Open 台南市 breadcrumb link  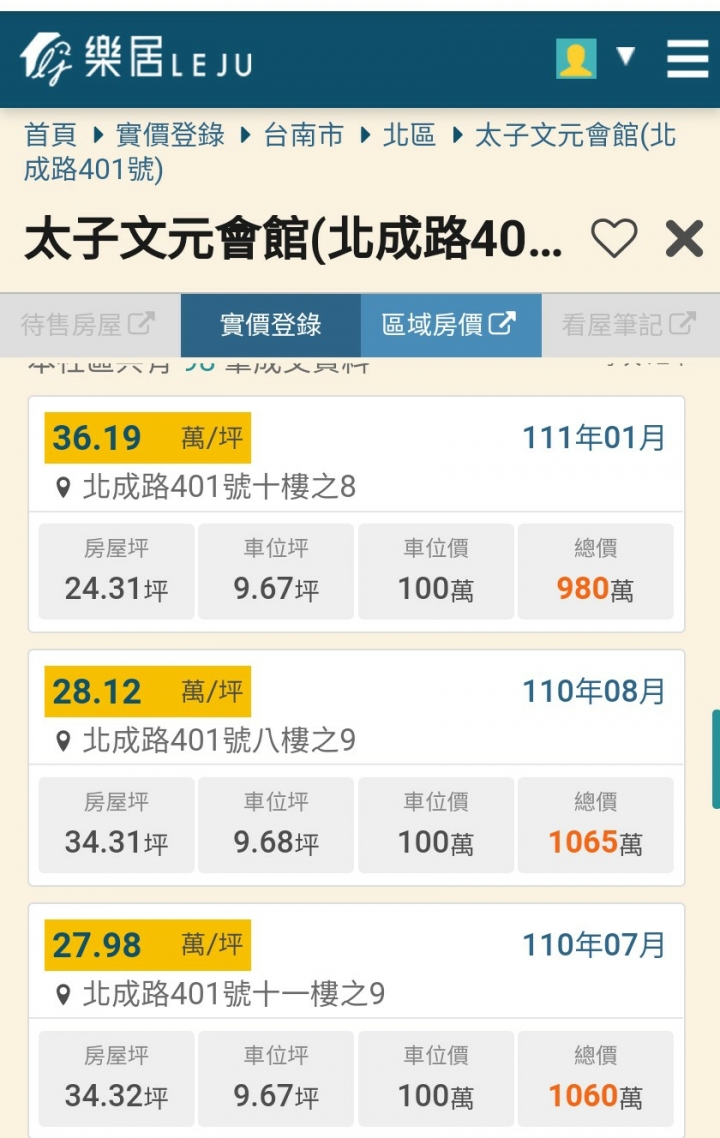tap(304, 135)
